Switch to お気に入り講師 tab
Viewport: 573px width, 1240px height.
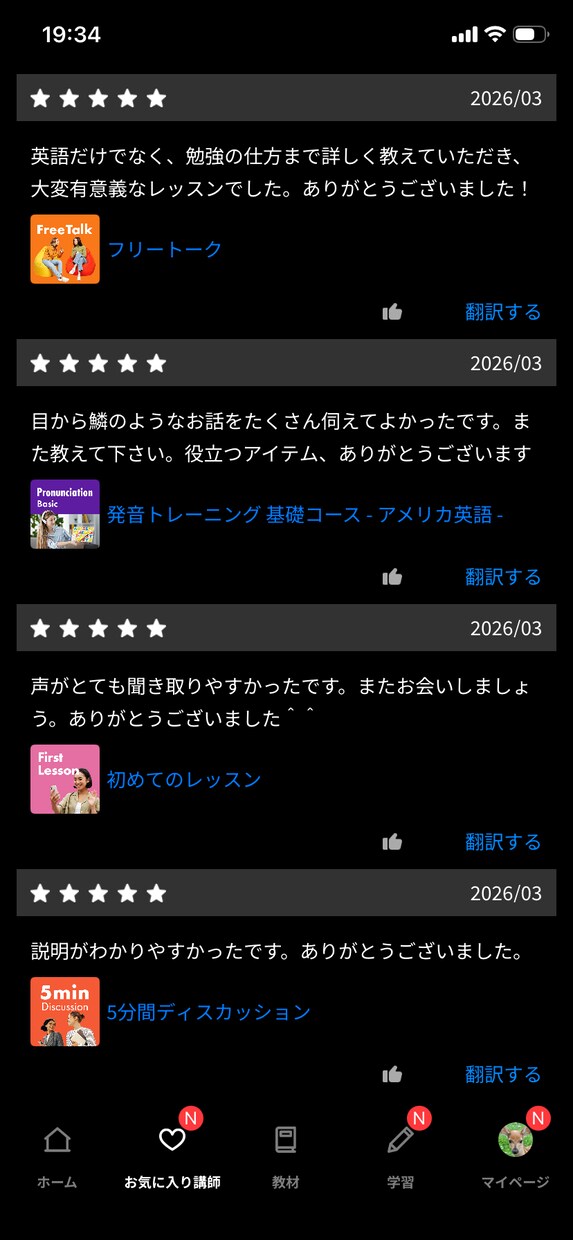pos(172,1156)
